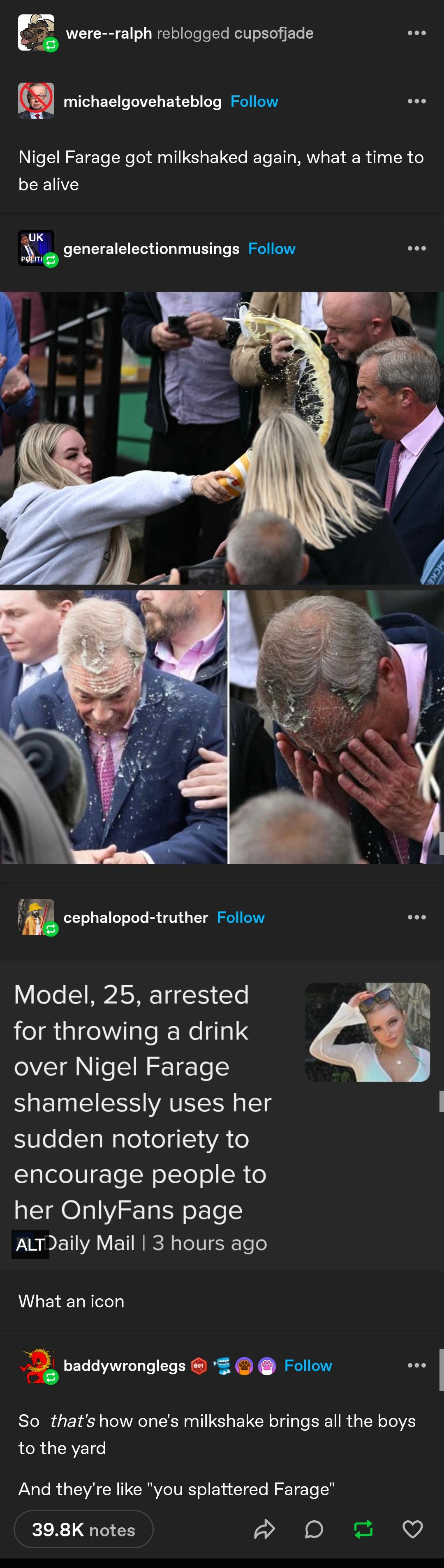Follow michaelgovehateblog
The image size is (444, 1568).
click(x=254, y=101)
